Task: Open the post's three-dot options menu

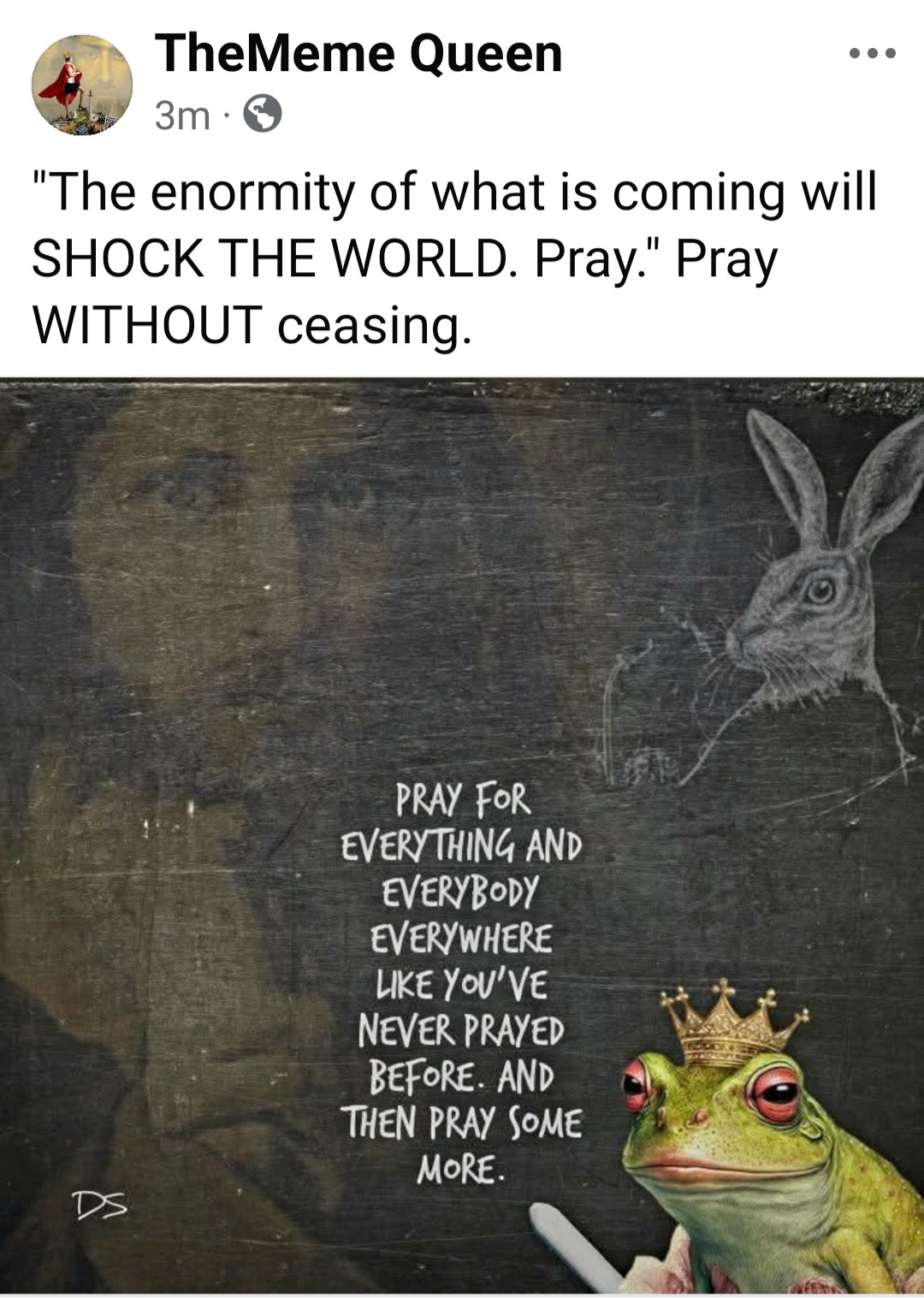Action: point(872,53)
